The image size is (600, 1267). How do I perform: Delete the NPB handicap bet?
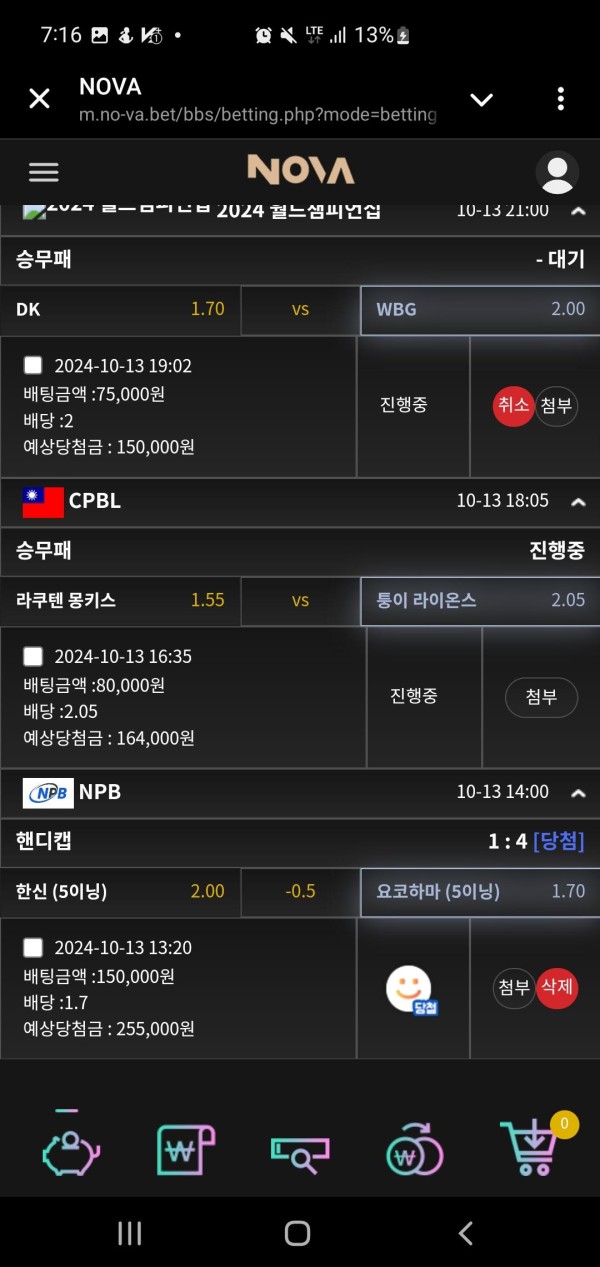(x=557, y=988)
